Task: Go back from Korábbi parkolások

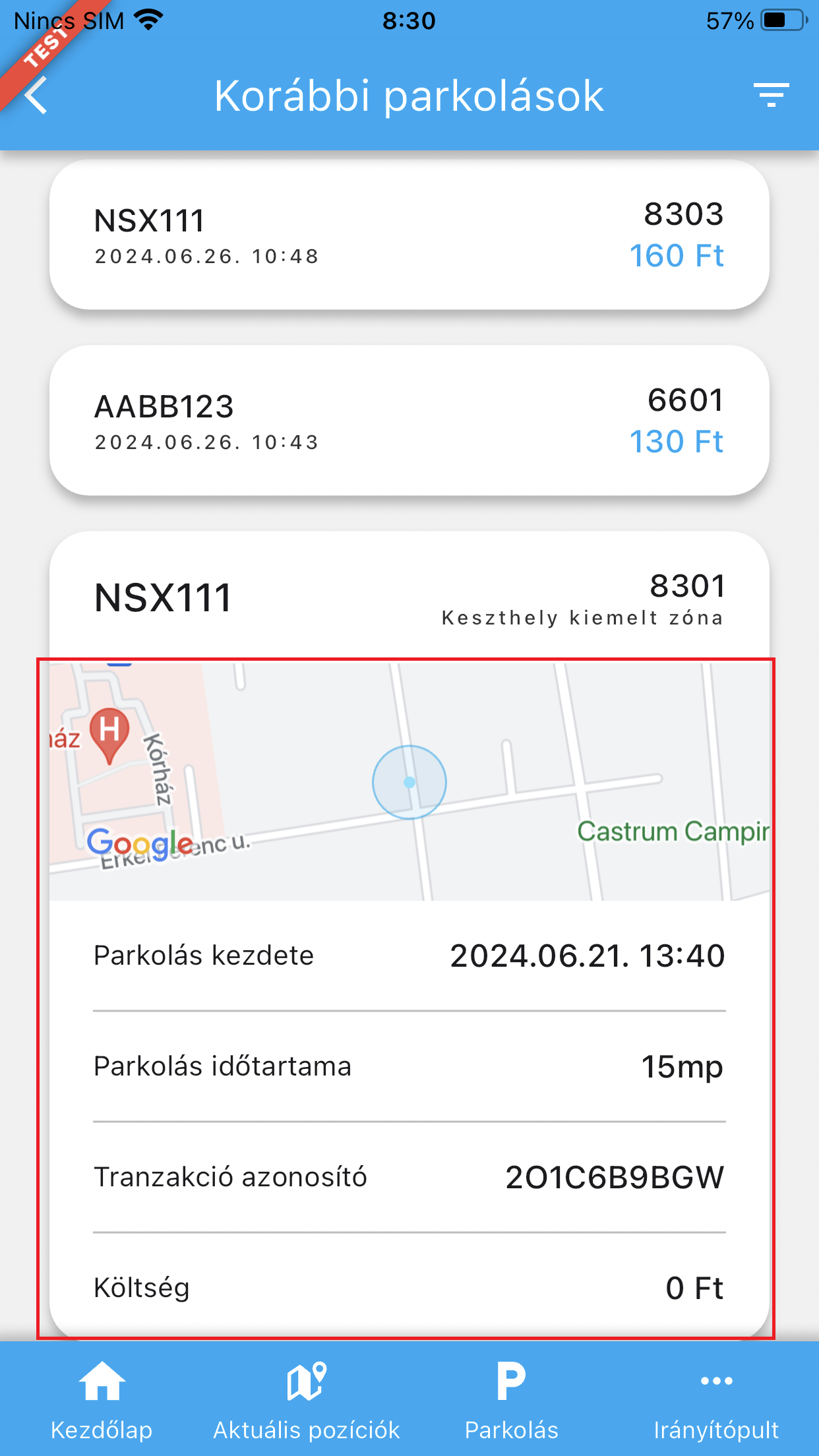Action: tap(37, 96)
